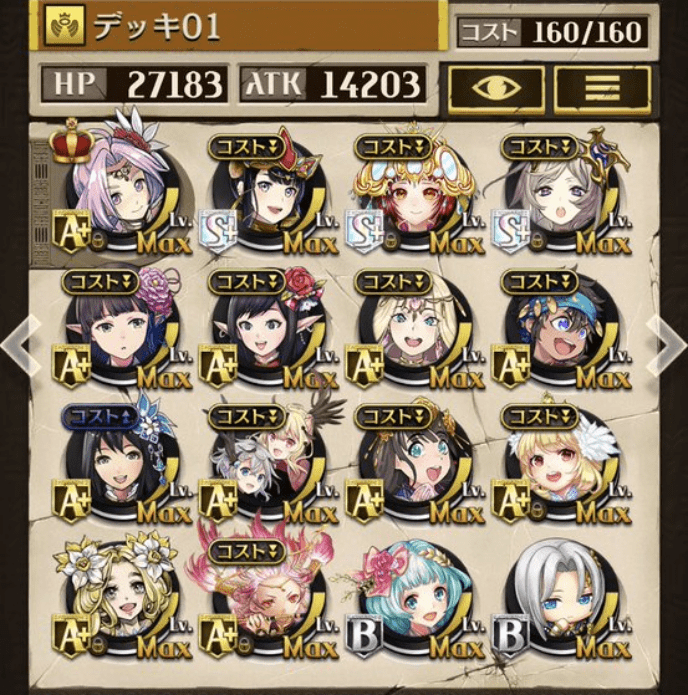Screen dimensions: 688x695
Task: Open the list menu button
Action: (x=602, y=89)
